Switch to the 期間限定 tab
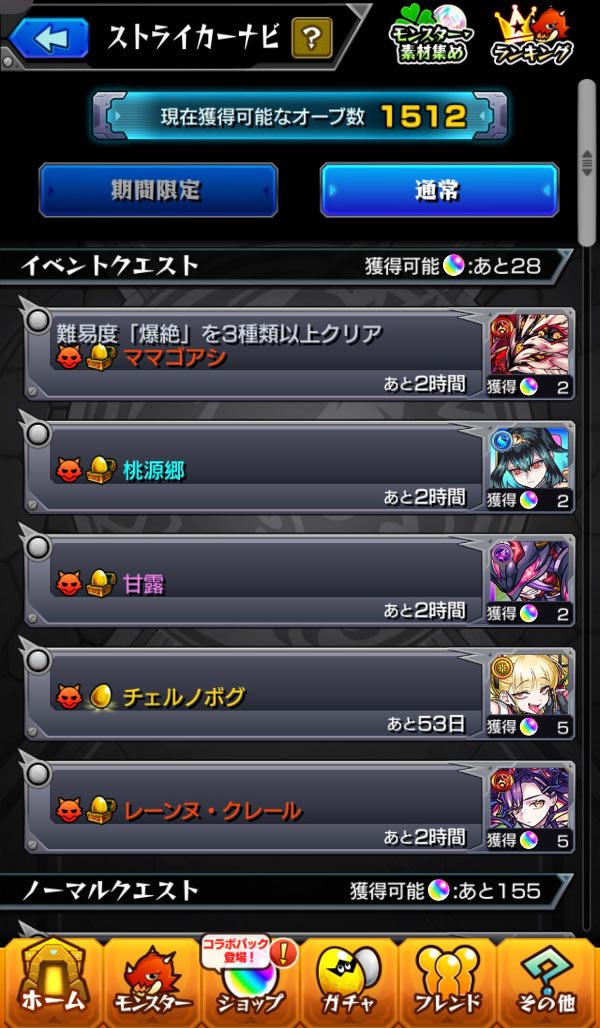Screen dimensions: 600x1028 pyautogui.click(x=157, y=190)
